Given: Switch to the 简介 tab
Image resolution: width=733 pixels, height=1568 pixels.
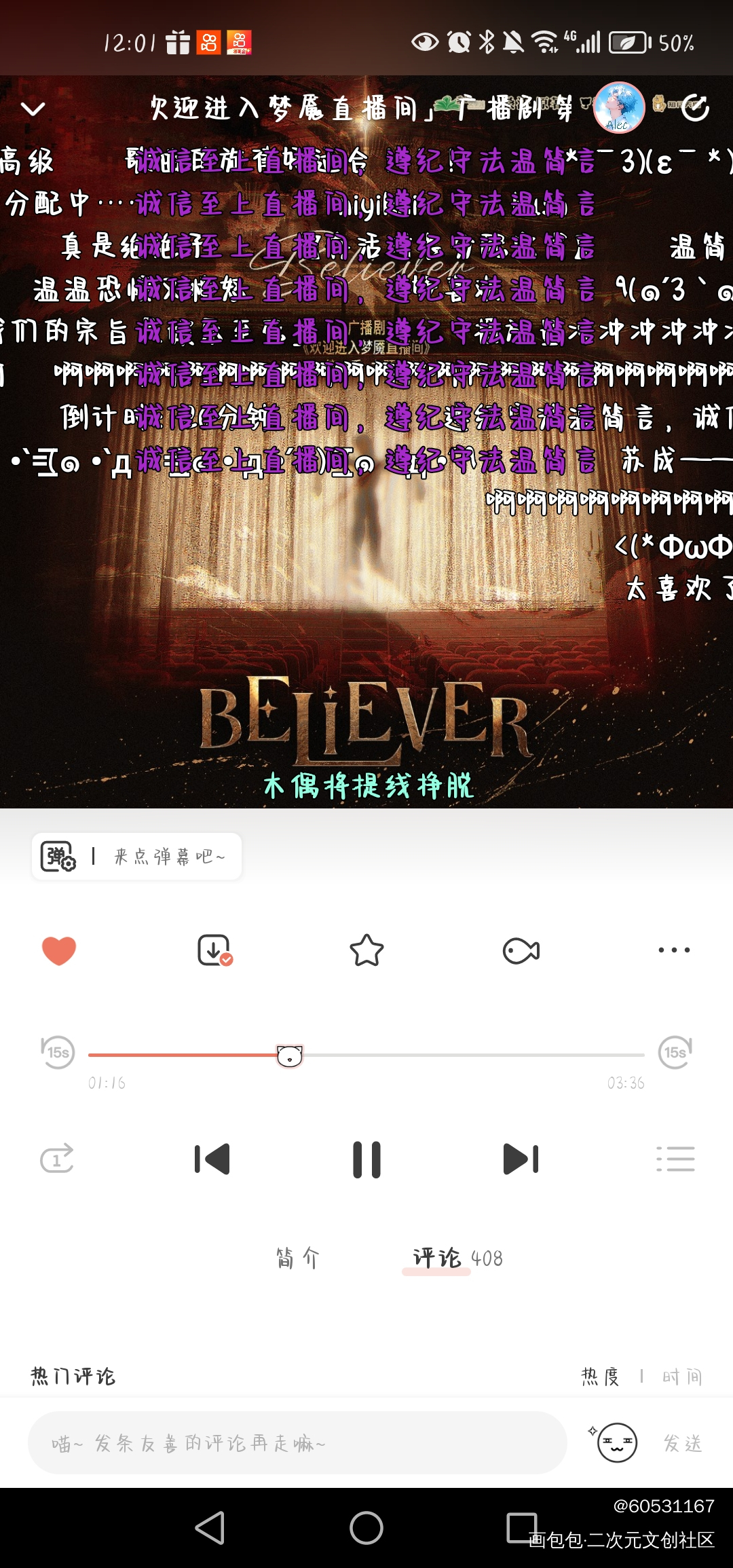Looking at the screenshot, I should pyautogui.click(x=297, y=1258).
